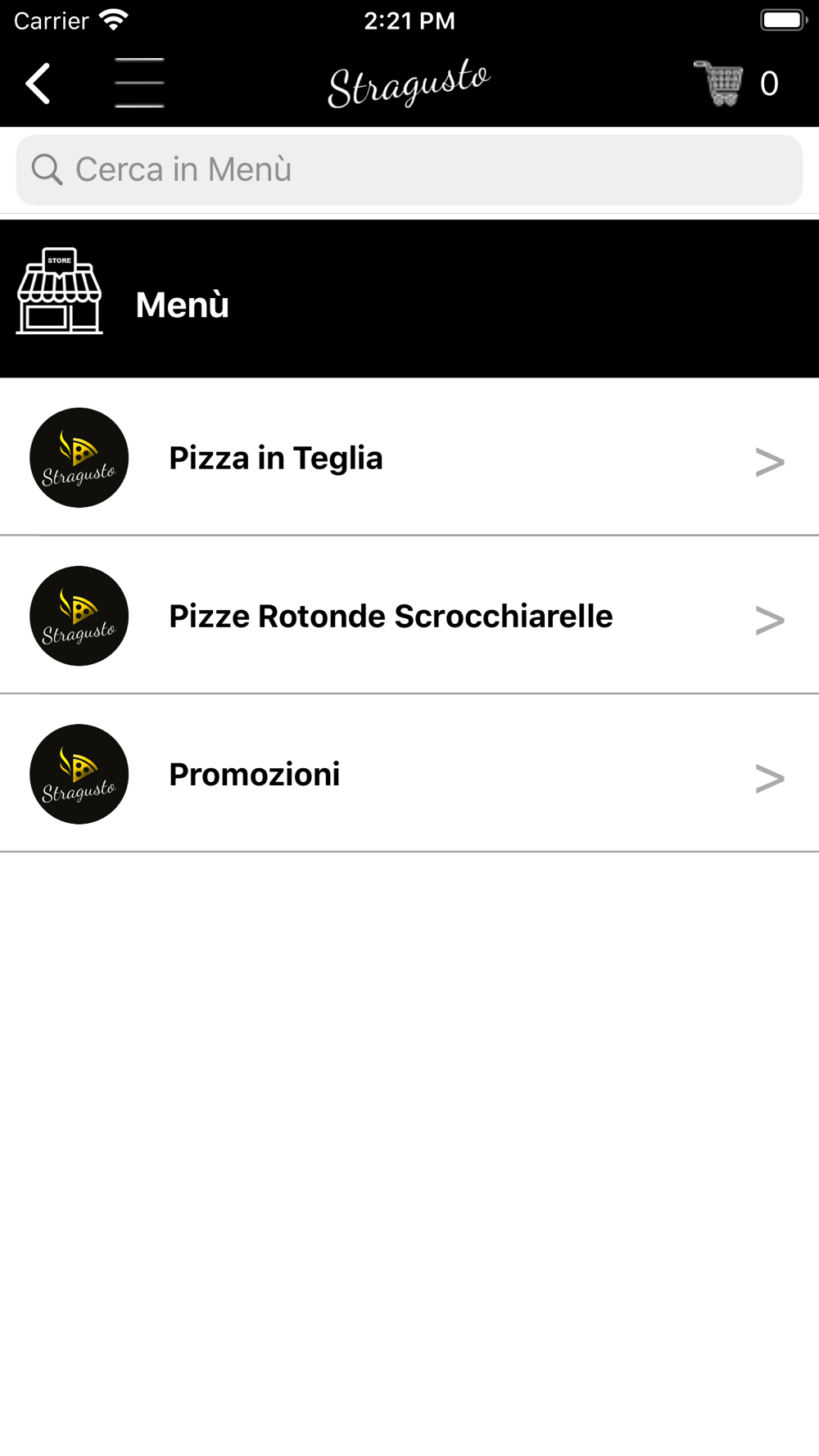Open the Pizza in Teglia category

pyautogui.click(x=409, y=458)
